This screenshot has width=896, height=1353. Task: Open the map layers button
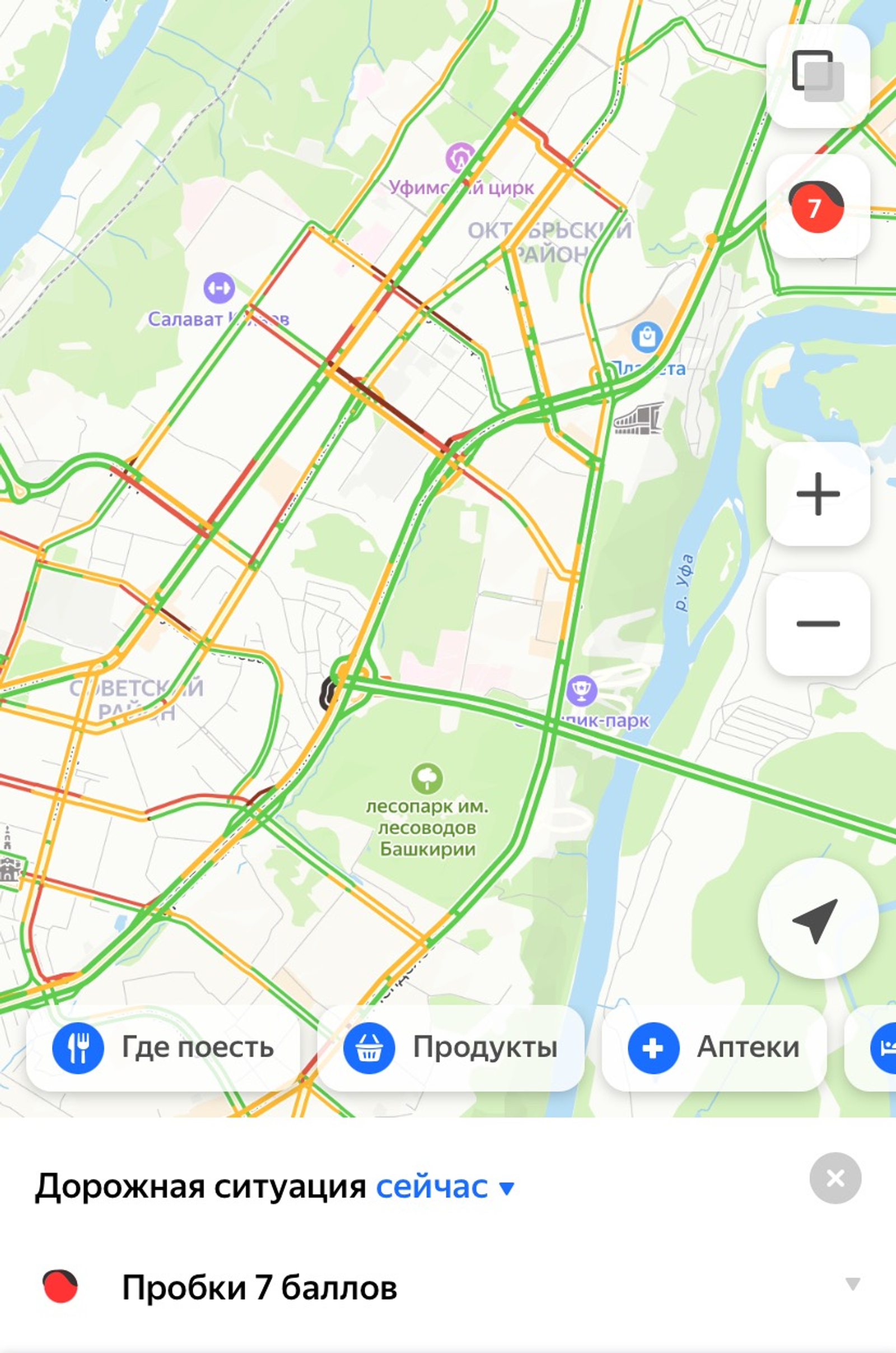[818, 77]
